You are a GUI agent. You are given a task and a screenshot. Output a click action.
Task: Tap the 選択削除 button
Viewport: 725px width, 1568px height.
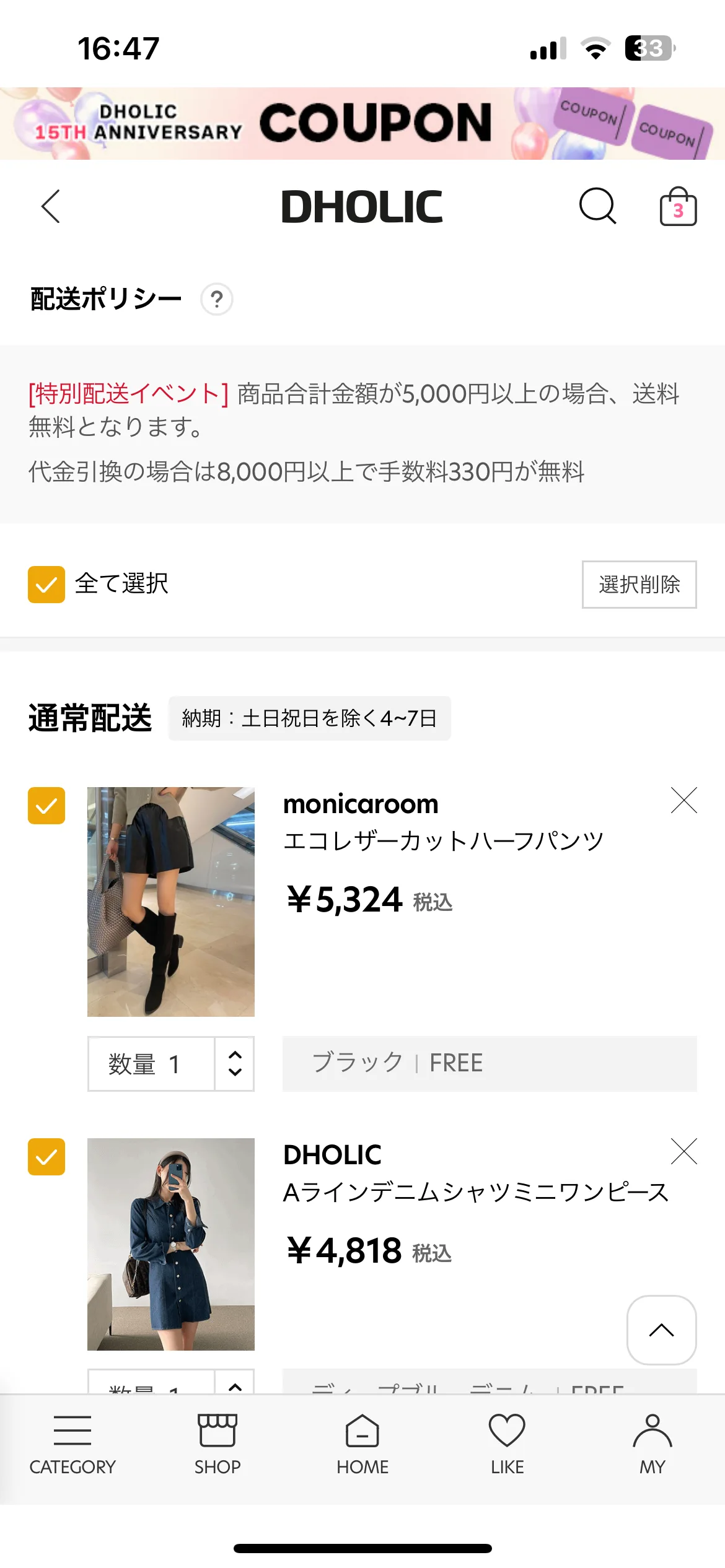(639, 585)
